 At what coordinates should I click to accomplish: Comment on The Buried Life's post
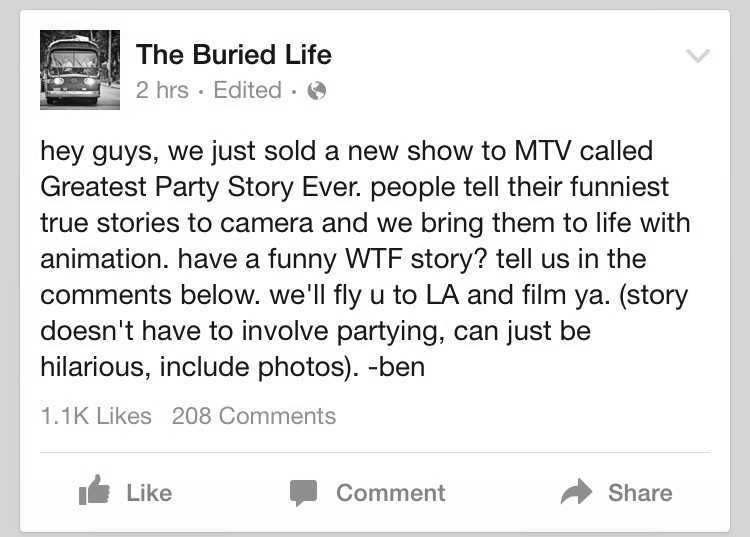tap(367, 492)
